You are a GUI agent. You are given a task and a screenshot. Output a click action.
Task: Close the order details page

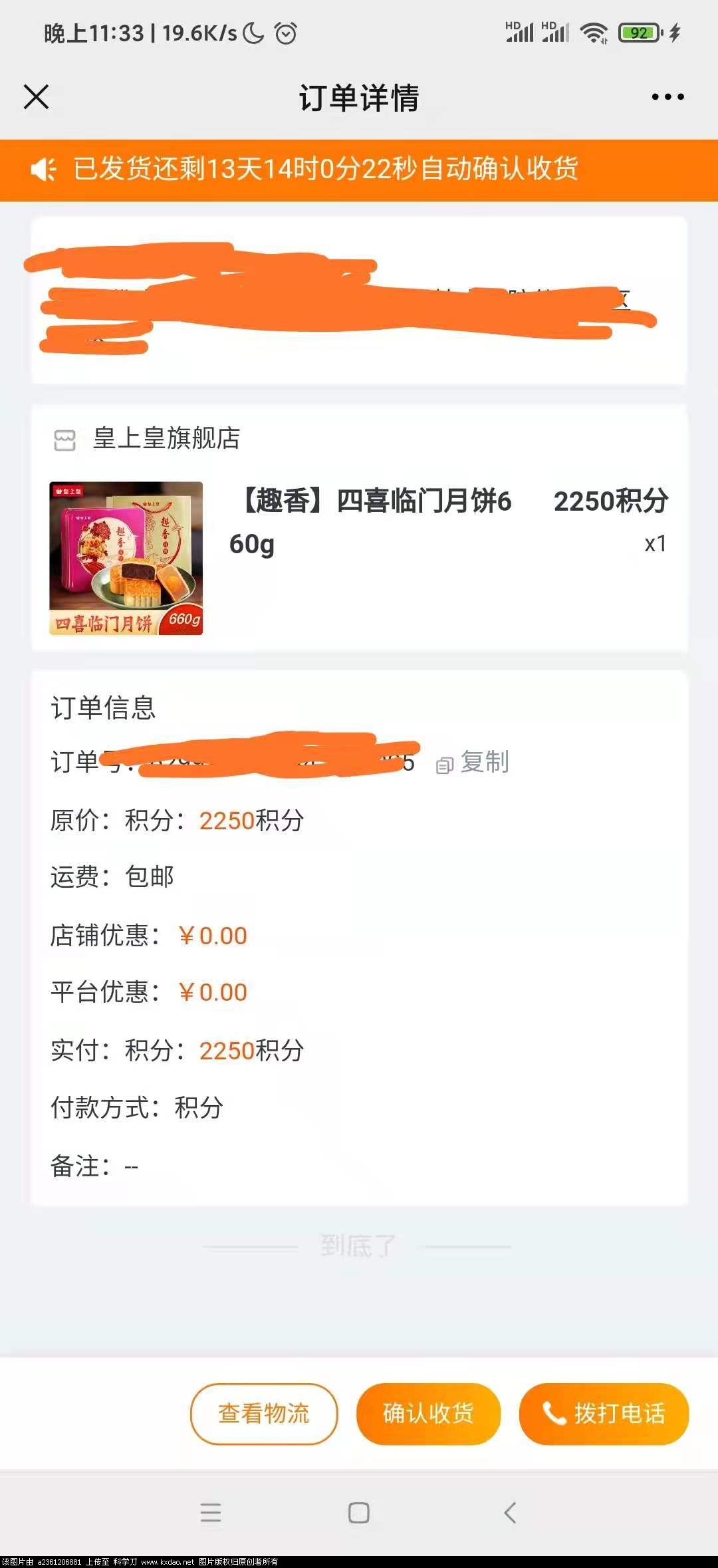37,97
